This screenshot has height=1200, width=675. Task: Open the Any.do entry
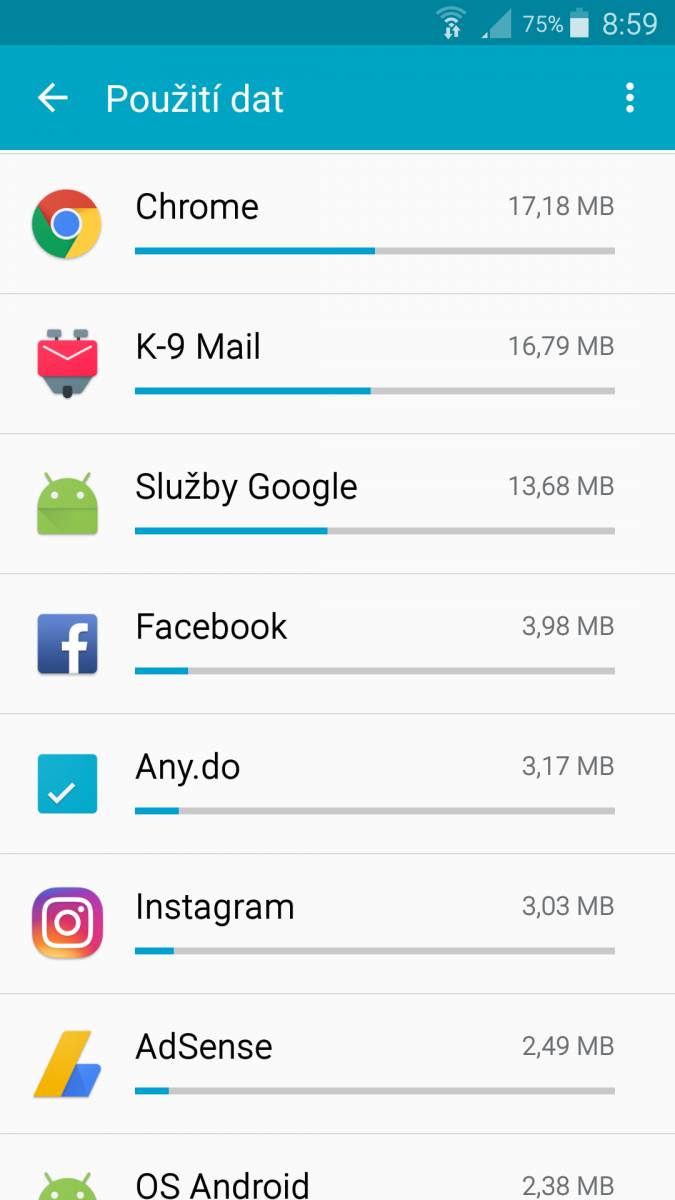click(337, 784)
